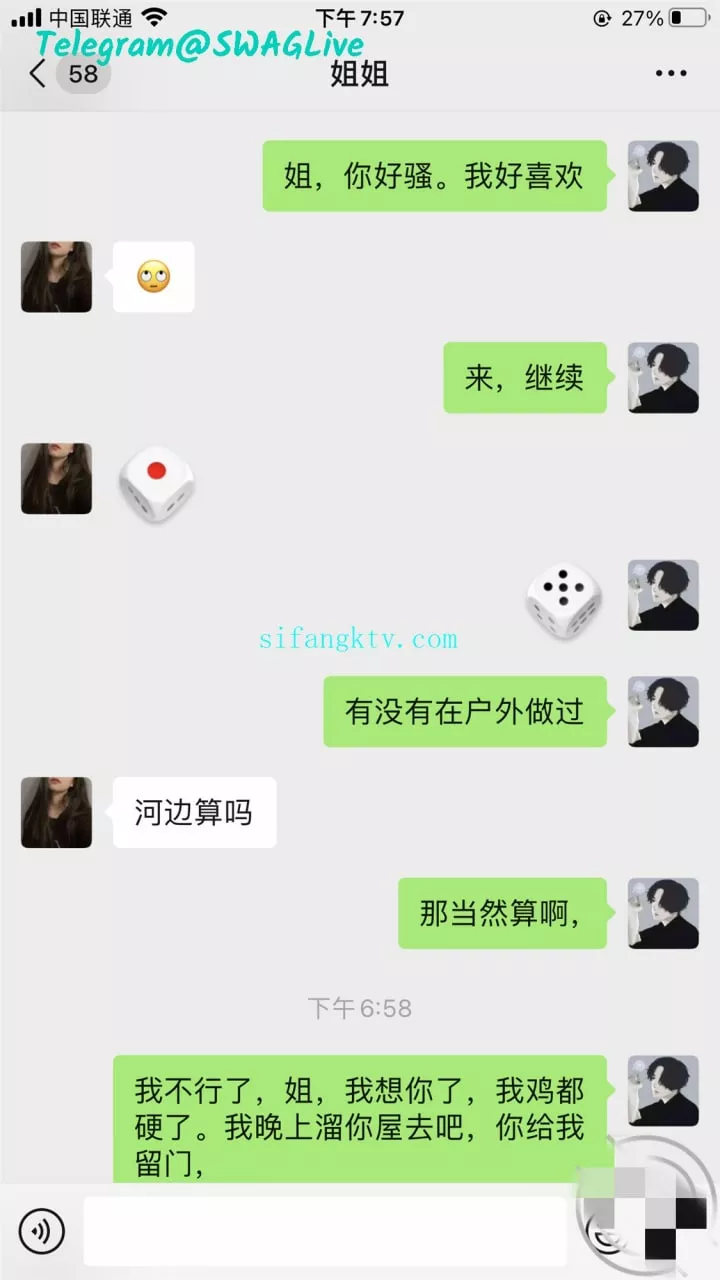Open contact avatar beside the eye-roll emoji
Image resolution: width=720 pixels, height=1280 pixels.
pyautogui.click(x=56, y=277)
